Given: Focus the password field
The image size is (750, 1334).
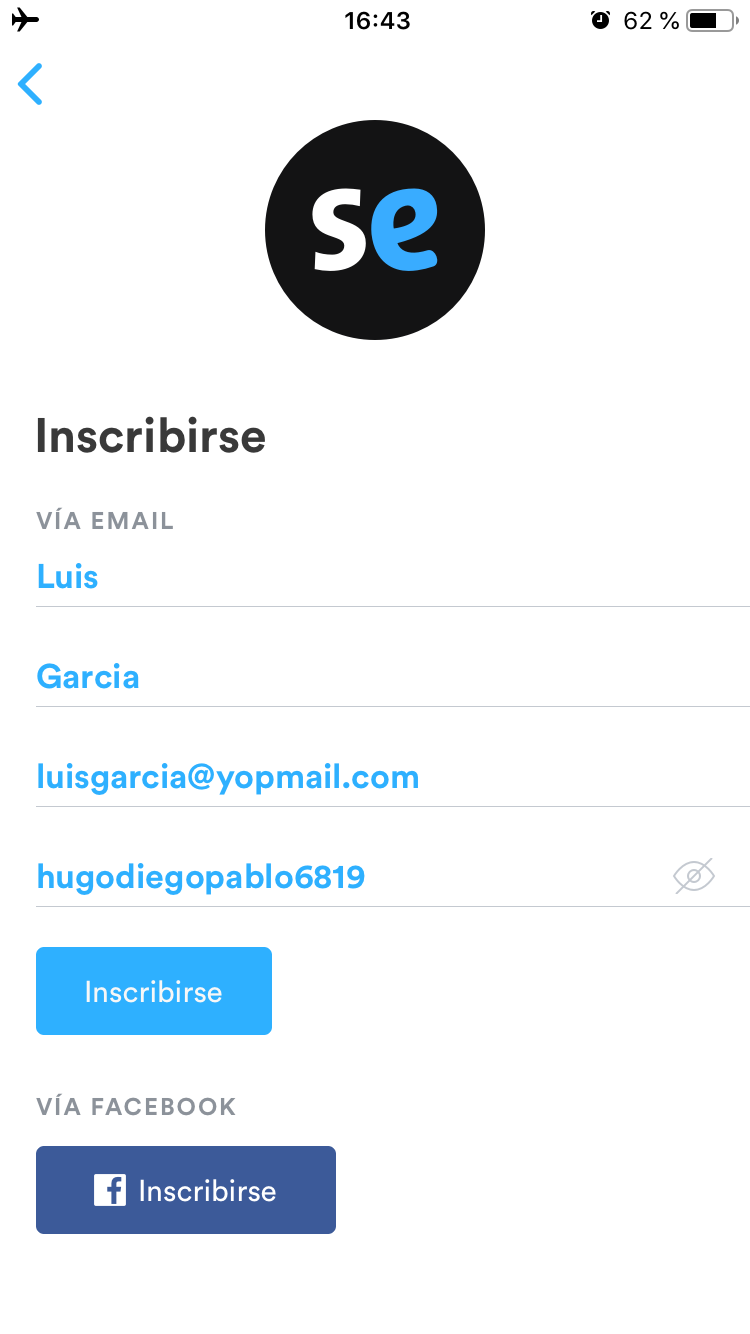Looking at the screenshot, I should pos(340,878).
